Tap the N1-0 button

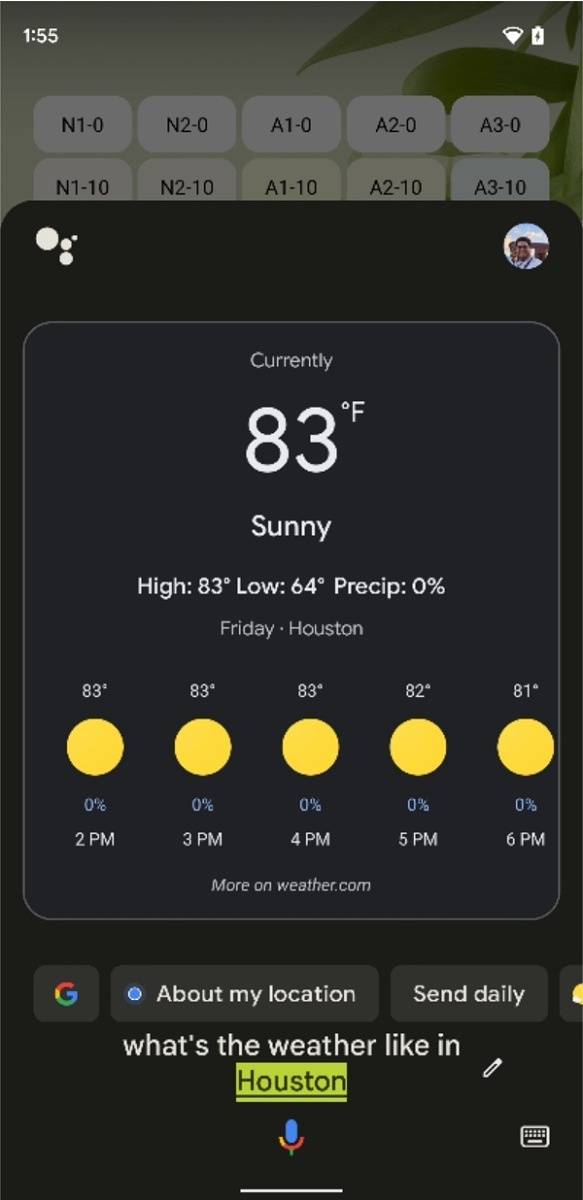tap(83, 125)
